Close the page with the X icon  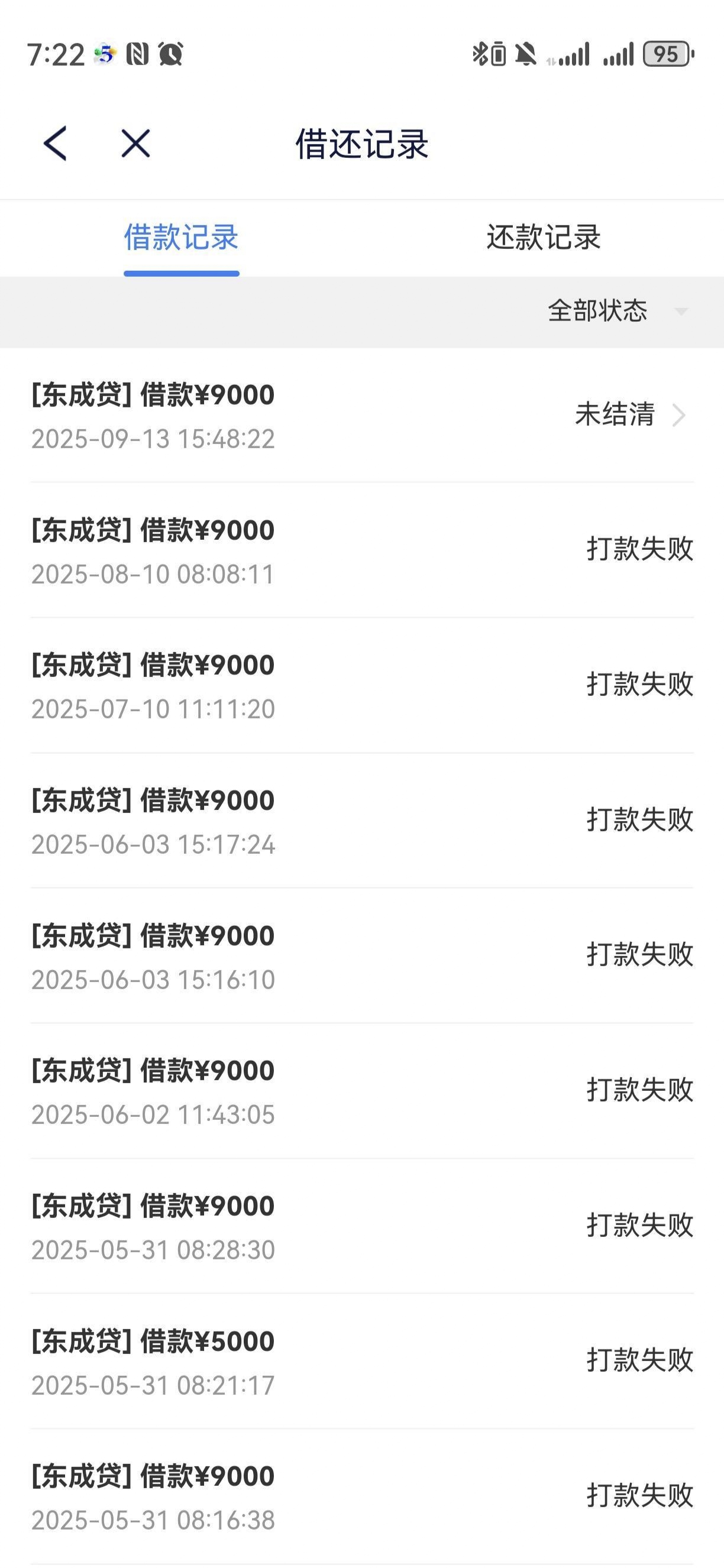(135, 144)
